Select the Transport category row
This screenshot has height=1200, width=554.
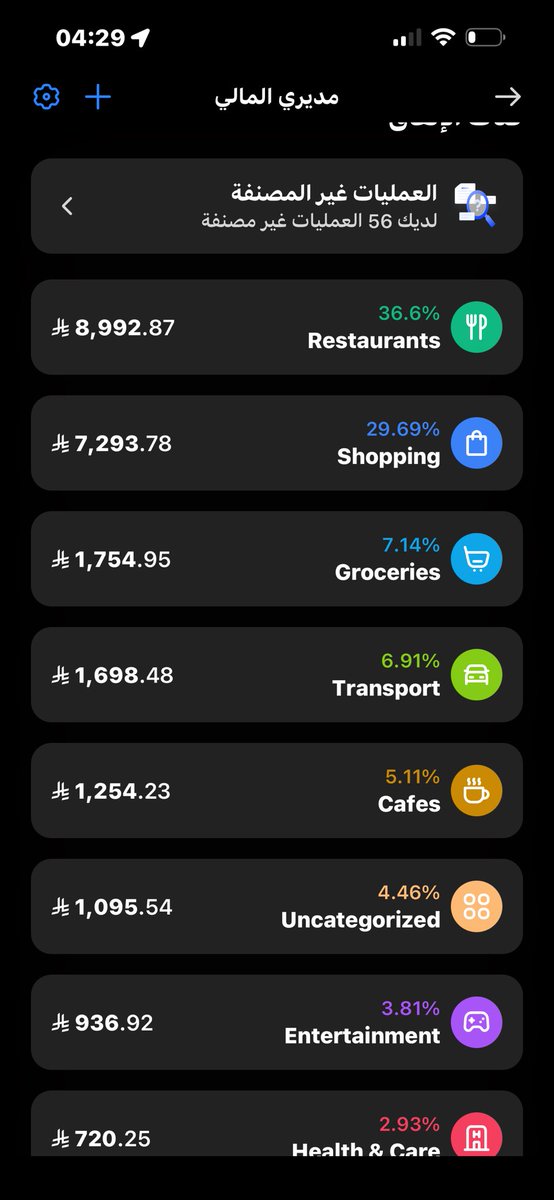click(277, 675)
